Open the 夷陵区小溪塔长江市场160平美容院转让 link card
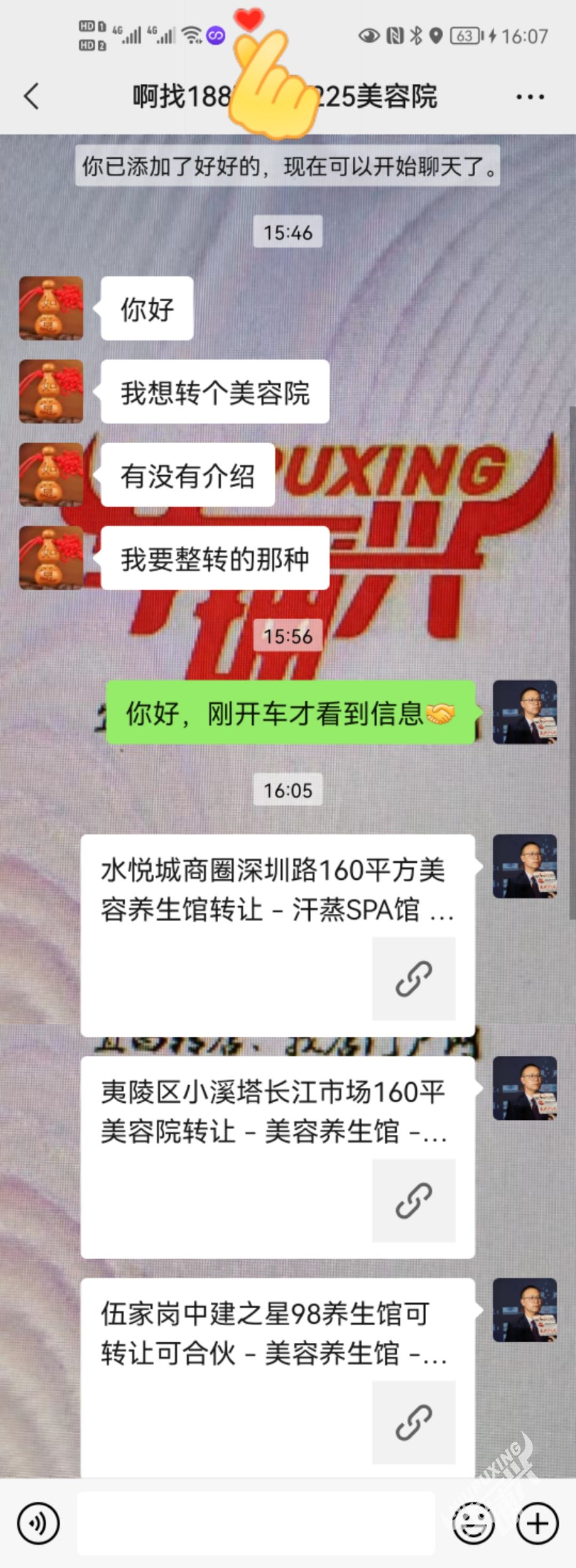 pyautogui.click(x=277, y=1156)
